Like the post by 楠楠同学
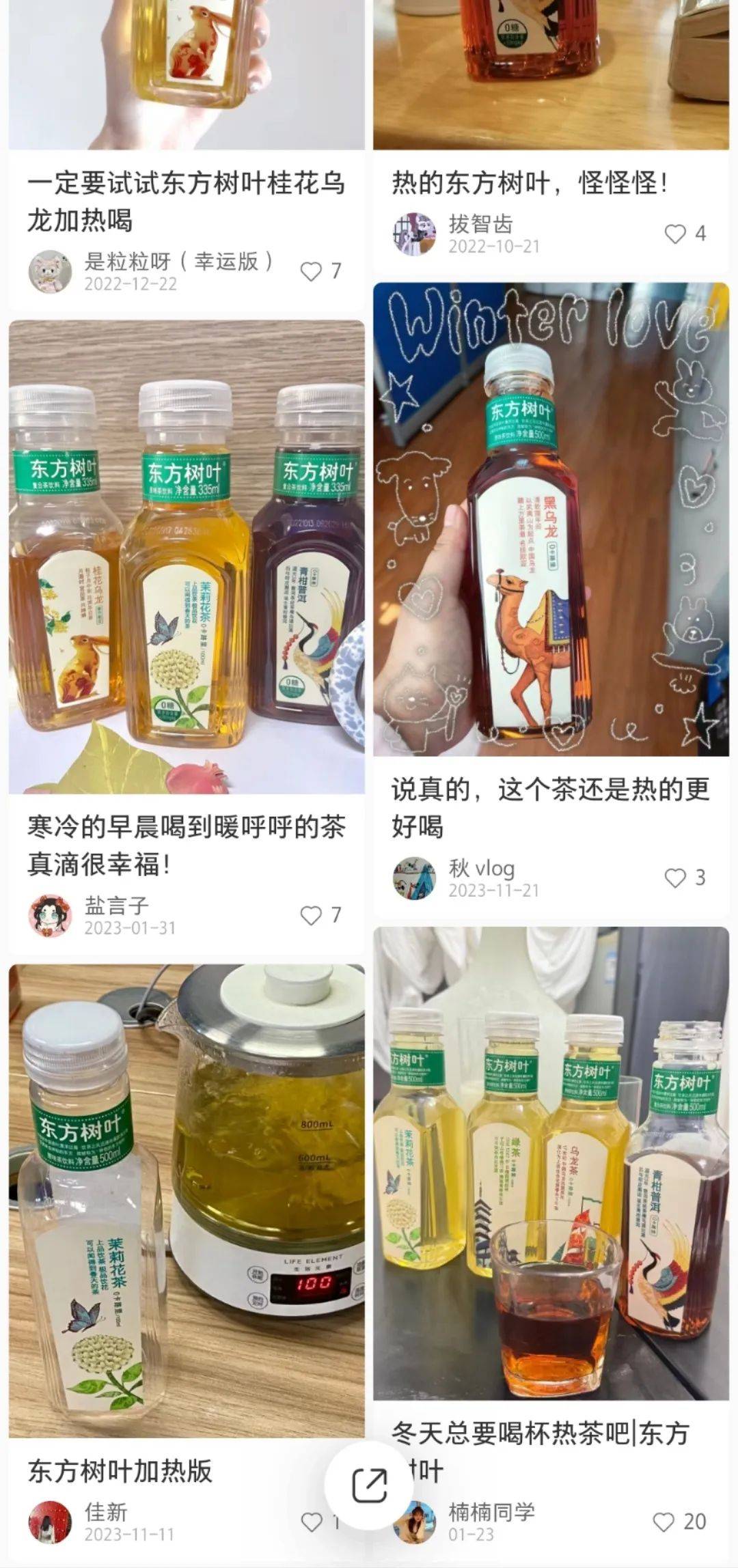The width and height of the screenshot is (738, 1568). [x=664, y=1522]
